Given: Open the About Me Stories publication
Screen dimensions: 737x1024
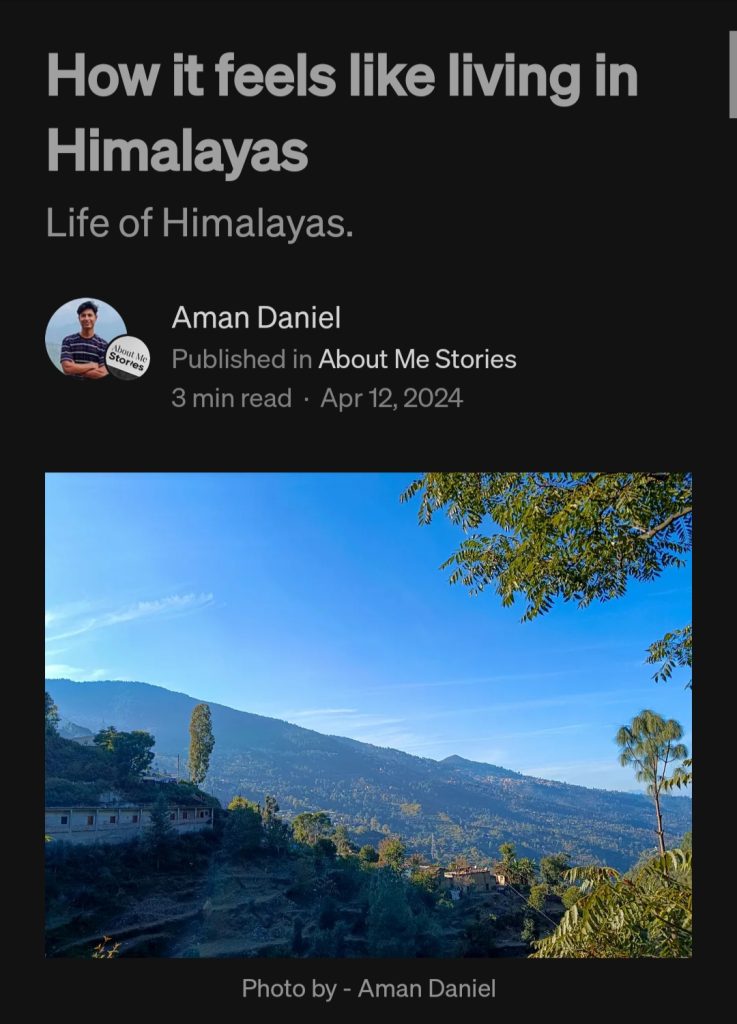Looking at the screenshot, I should pyautogui.click(x=417, y=359).
